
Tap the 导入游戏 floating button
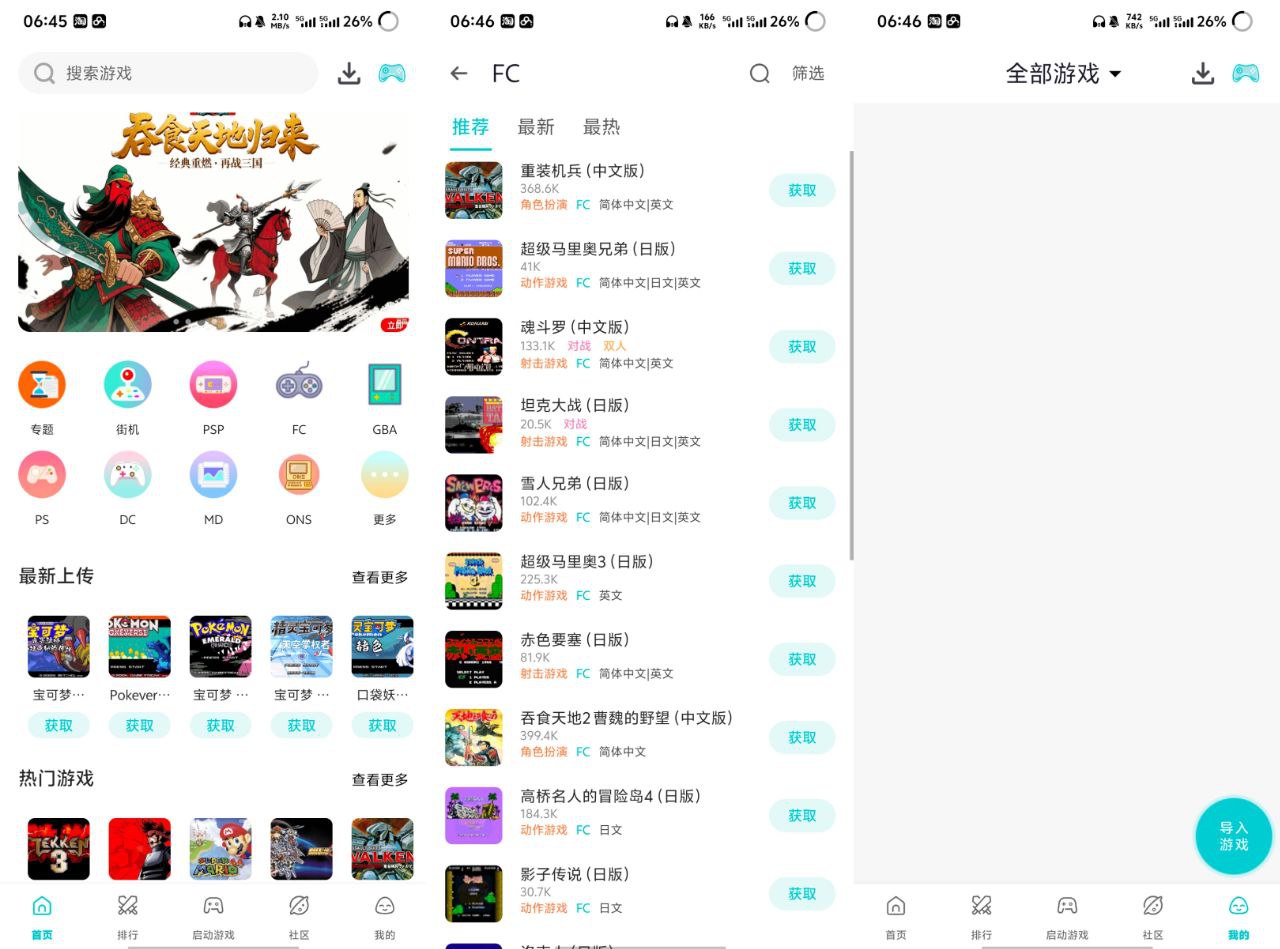click(x=1234, y=836)
